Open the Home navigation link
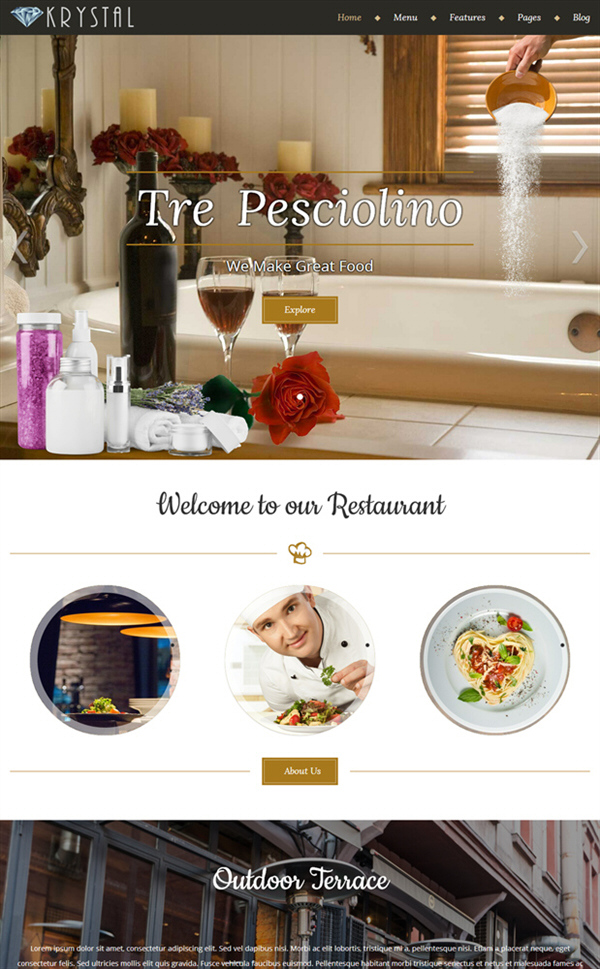 point(349,17)
